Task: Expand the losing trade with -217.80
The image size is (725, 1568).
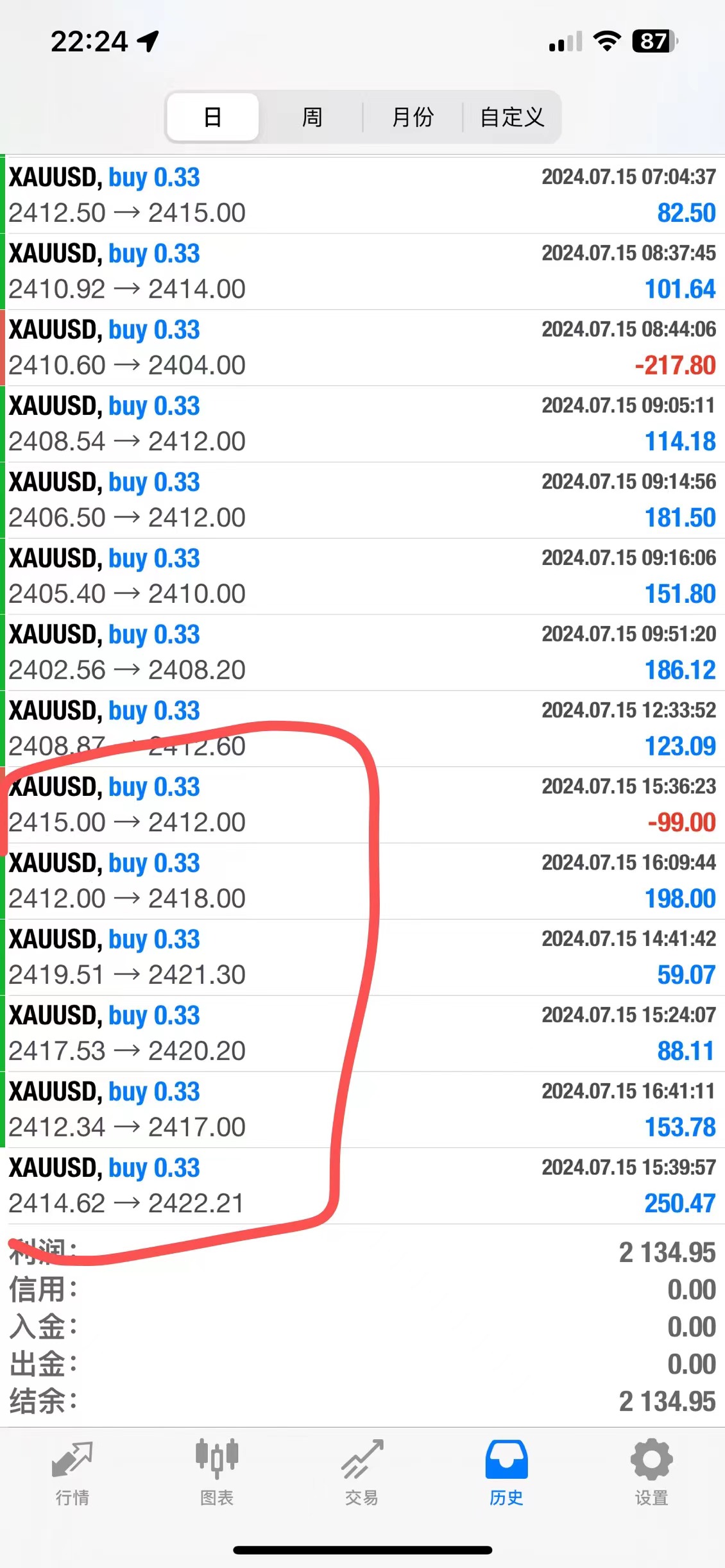Action: (362, 348)
